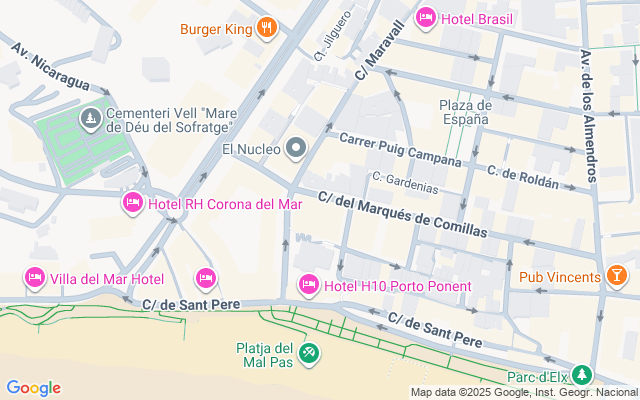Image resolution: width=640 pixels, height=400 pixels.
Task: Open the Parc d'Elx park marker
Action: [580, 377]
